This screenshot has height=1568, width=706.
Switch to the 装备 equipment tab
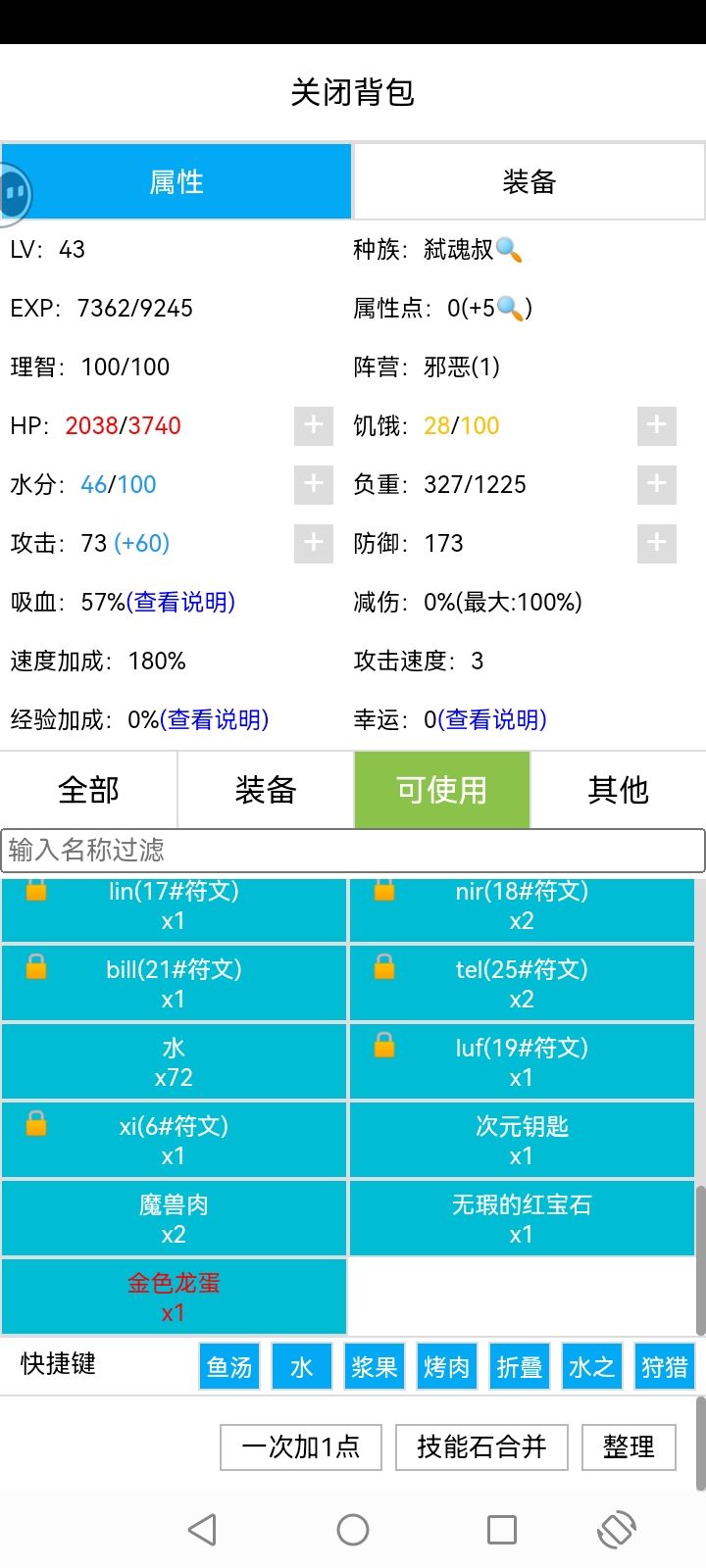pyautogui.click(x=529, y=181)
